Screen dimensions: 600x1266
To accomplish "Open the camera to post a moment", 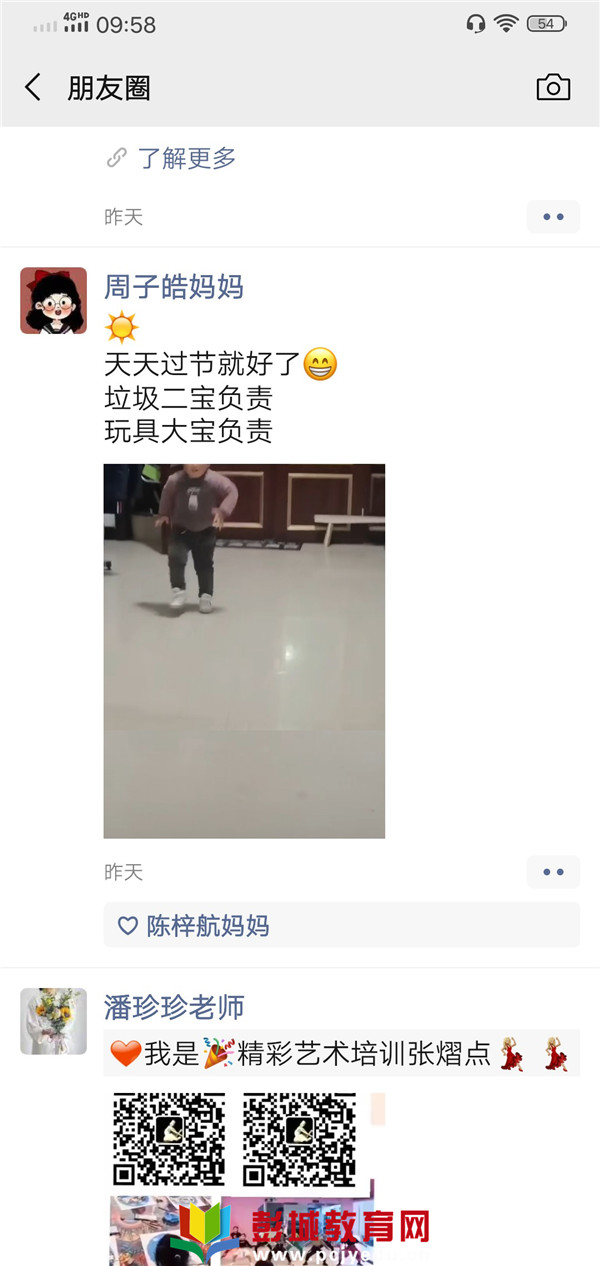I will pos(553,87).
